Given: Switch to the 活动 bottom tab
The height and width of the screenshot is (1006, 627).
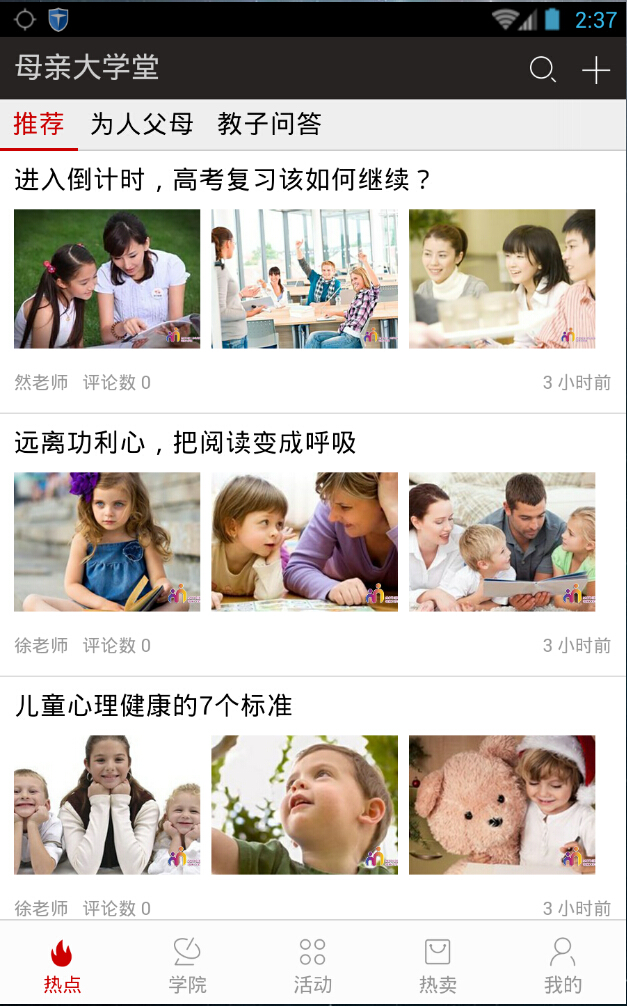Looking at the screenshot, I should (312, 964).
